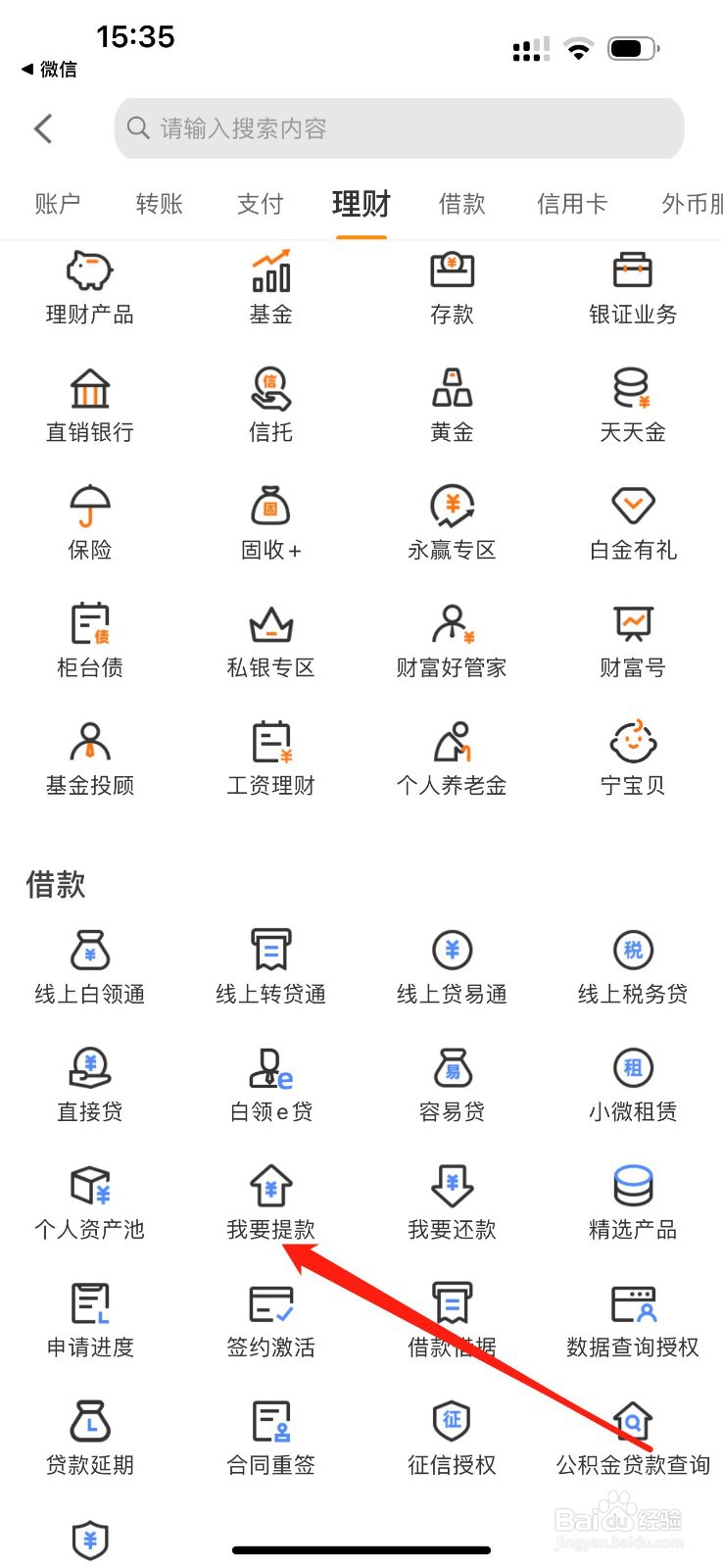Select 我要提款
Screen dimensions: 723x1568
271,1202
